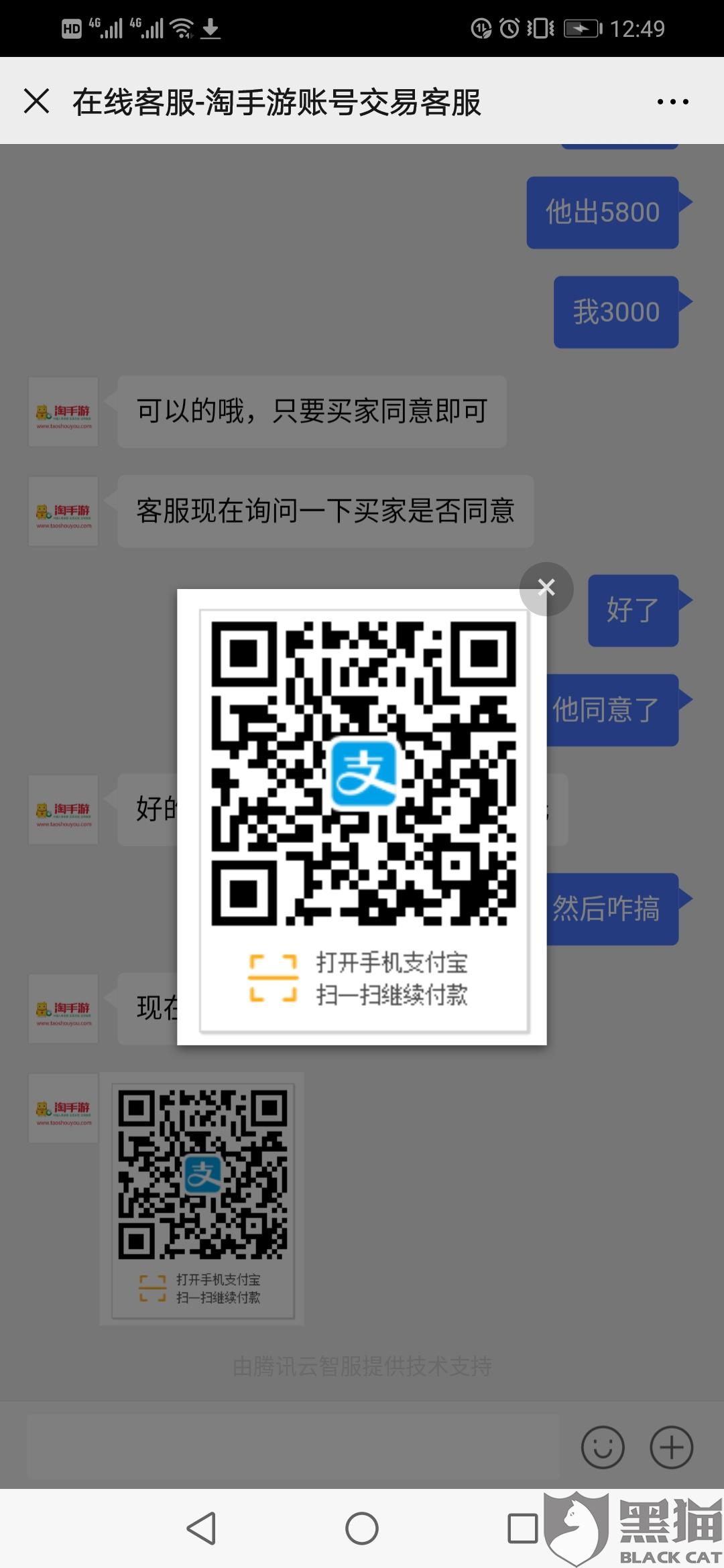Go back using system back button
The width and height of the screenshot is (724, 1568).
[x=201, y=1528]
